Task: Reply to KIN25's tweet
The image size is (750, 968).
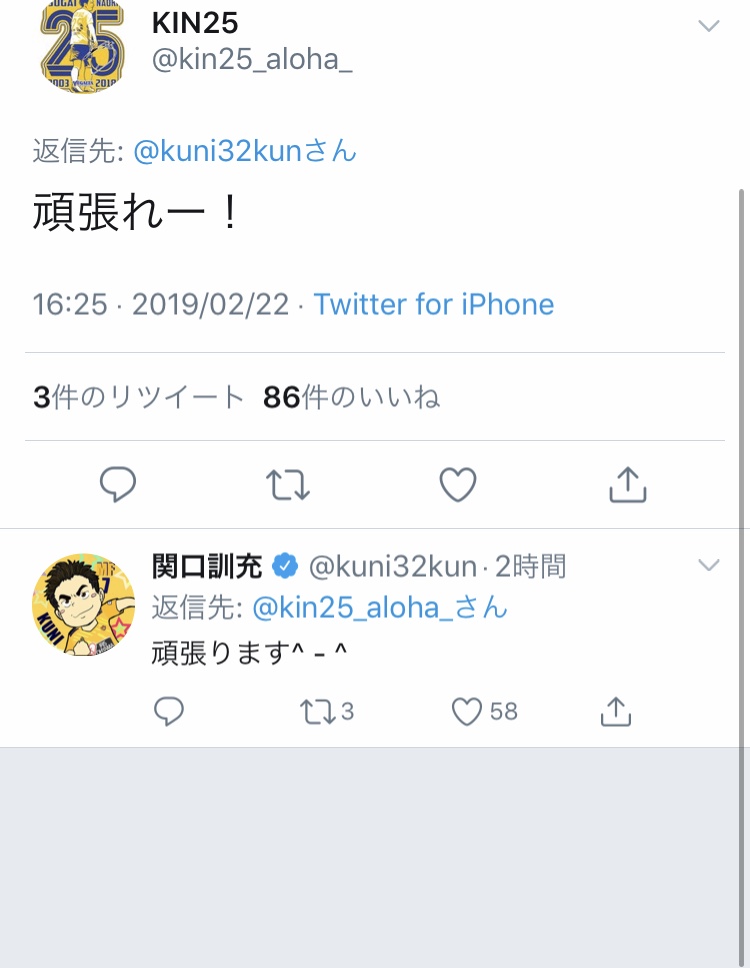Action: click(118, 484)
